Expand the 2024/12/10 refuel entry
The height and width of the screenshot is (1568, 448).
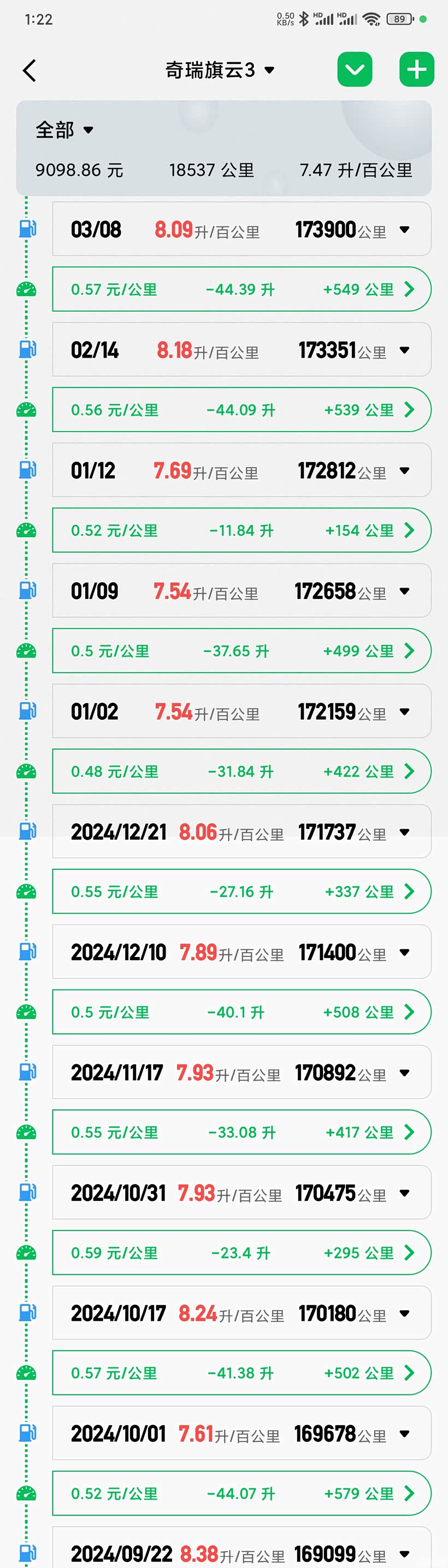(404, 953)
